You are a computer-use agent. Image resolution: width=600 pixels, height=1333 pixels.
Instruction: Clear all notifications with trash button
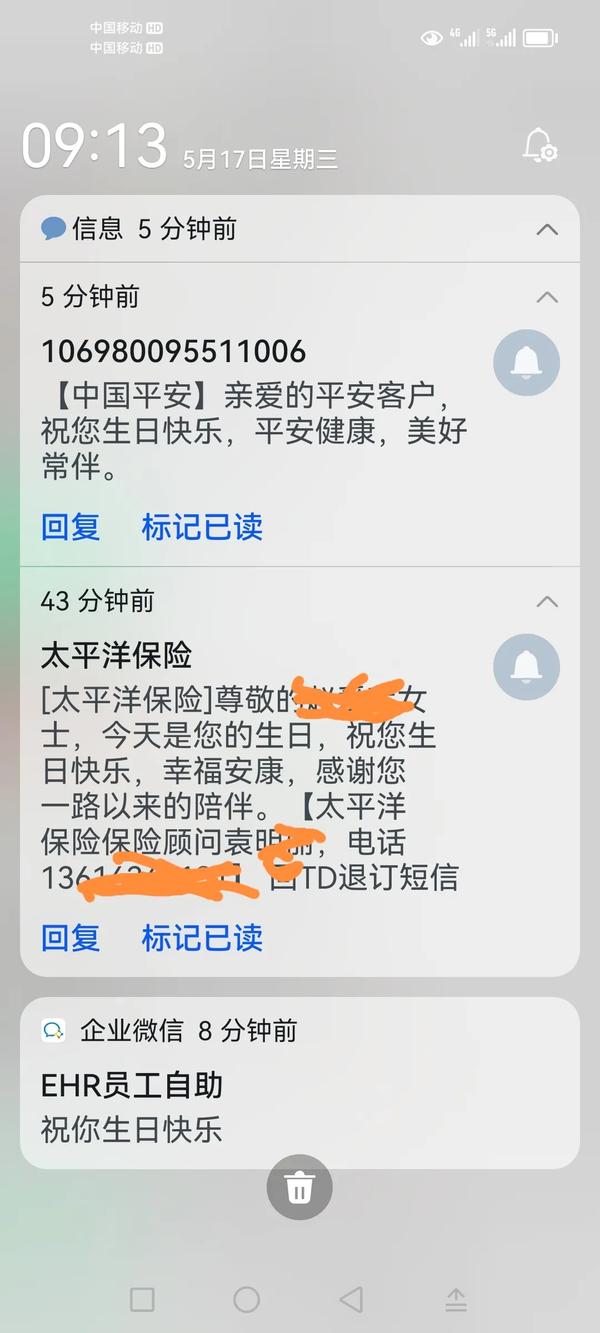(299, 1187)
